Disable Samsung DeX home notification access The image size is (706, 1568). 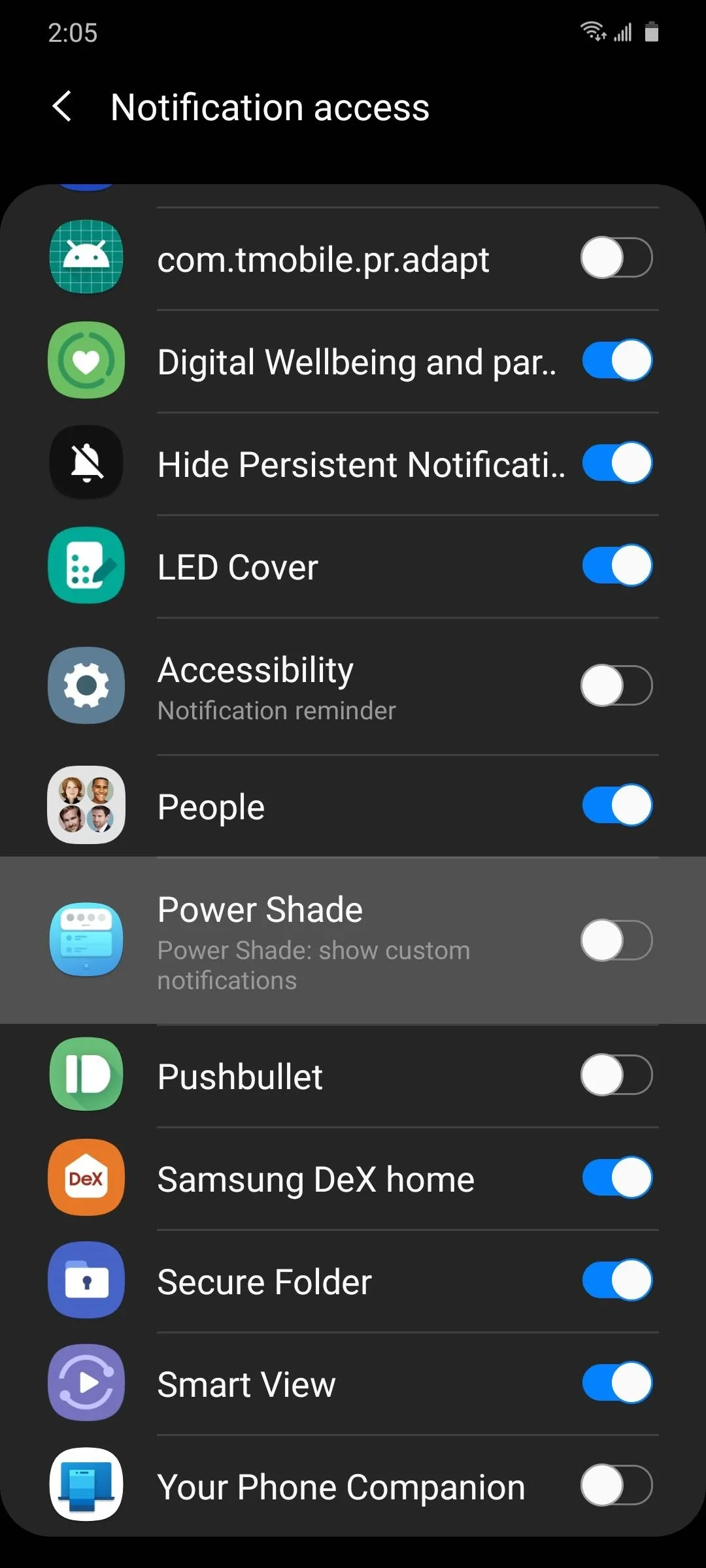pos(616,1177)
